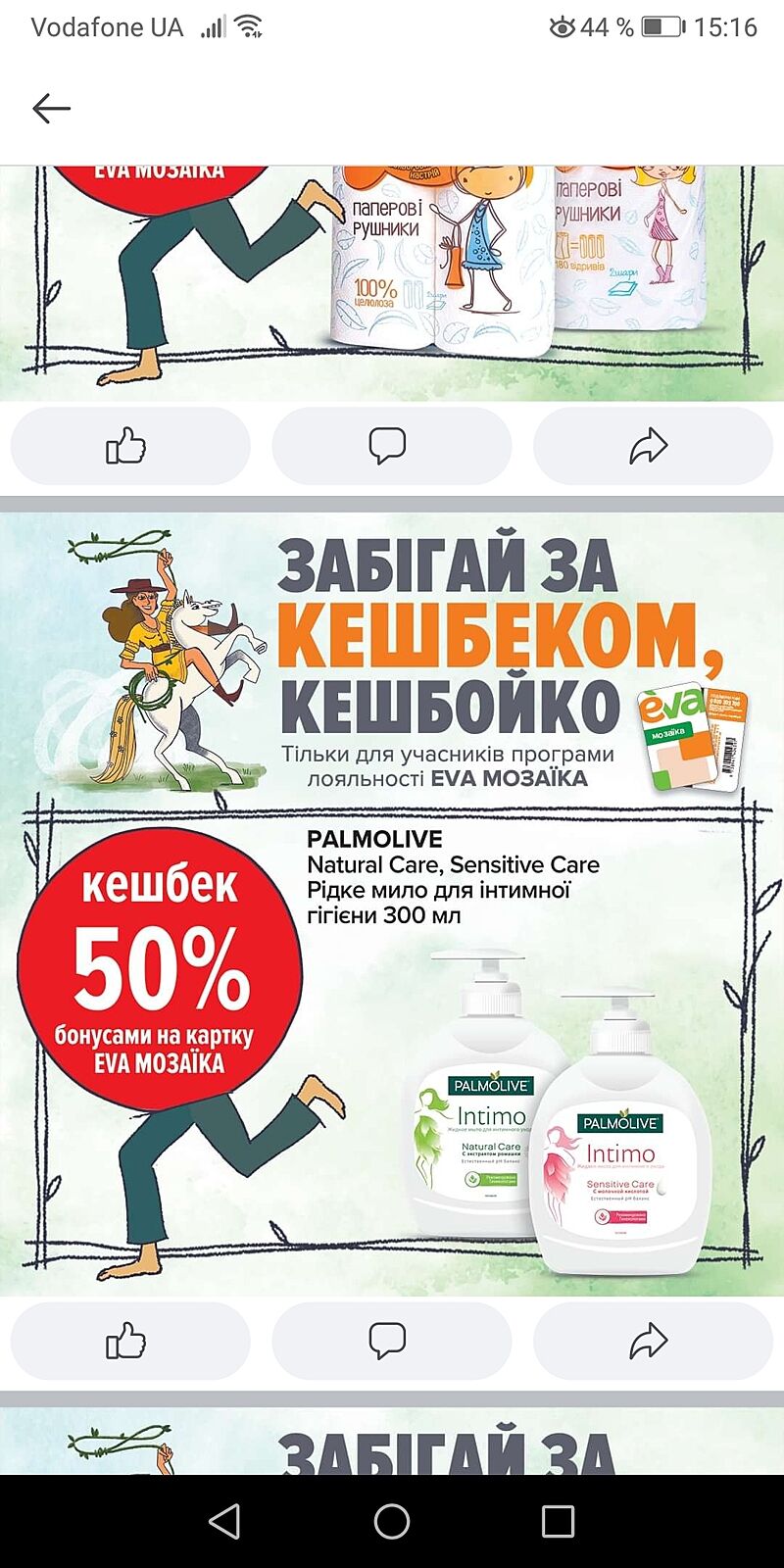Open recent apps from navigation bar
Screen dimensions: 784x1568
(558, 1521)
